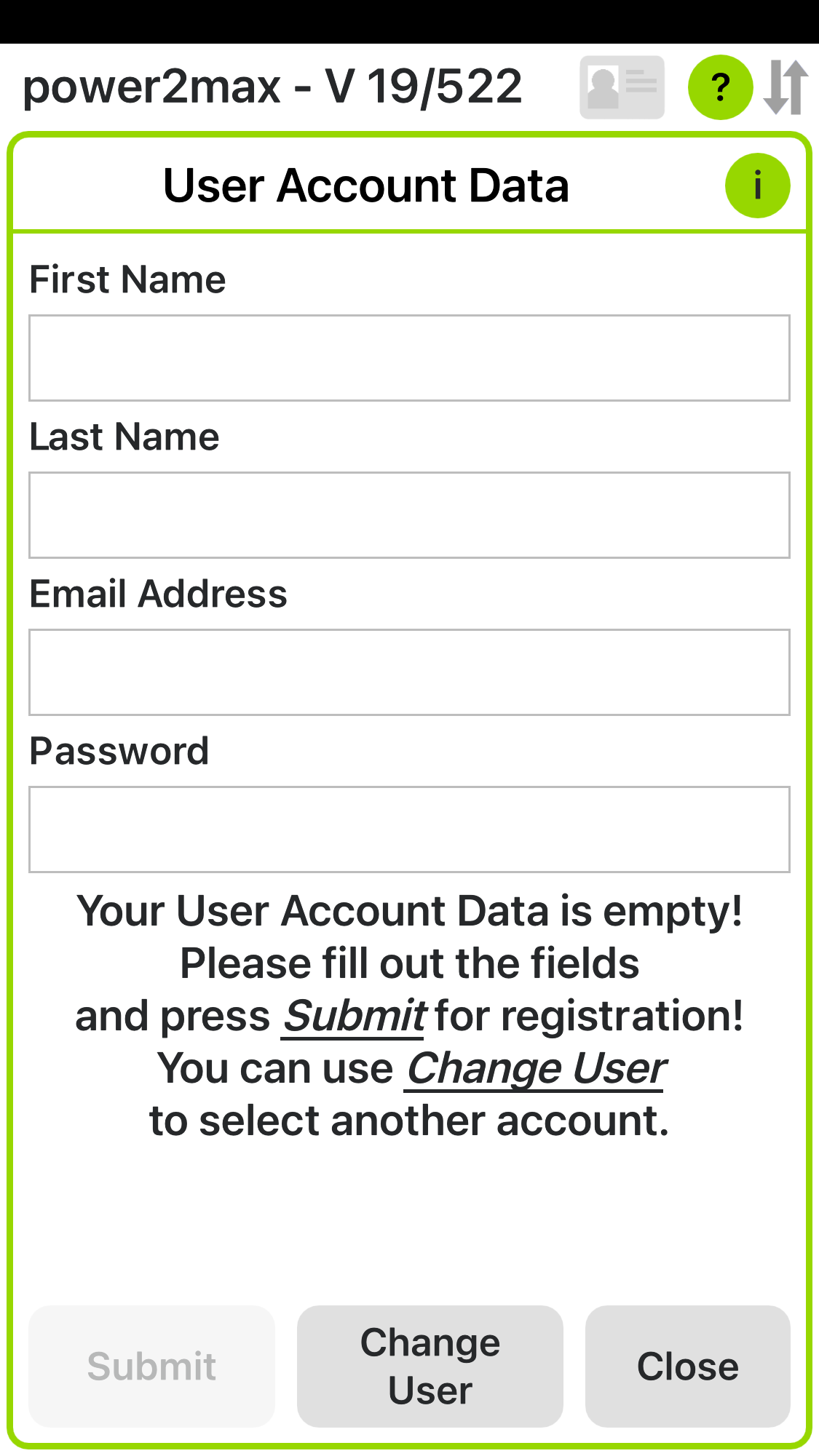The image size is (819, 1456).
Task: Tap the up-down data transfer arrows icon
Action: [x=786, y=87]
